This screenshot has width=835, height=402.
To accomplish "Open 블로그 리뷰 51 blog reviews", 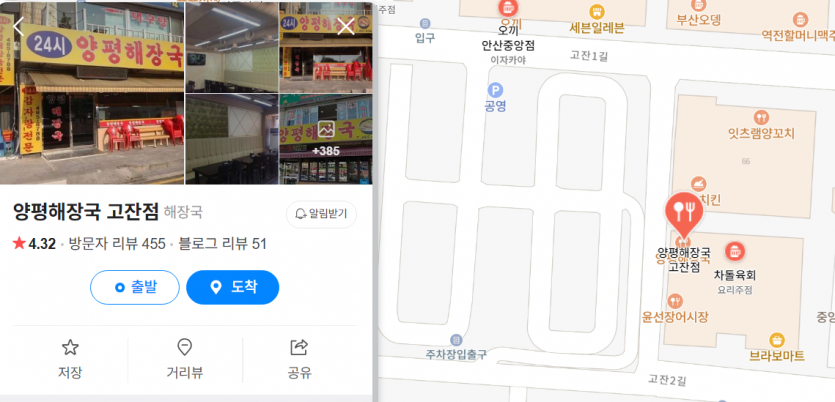I will point(222,243).
